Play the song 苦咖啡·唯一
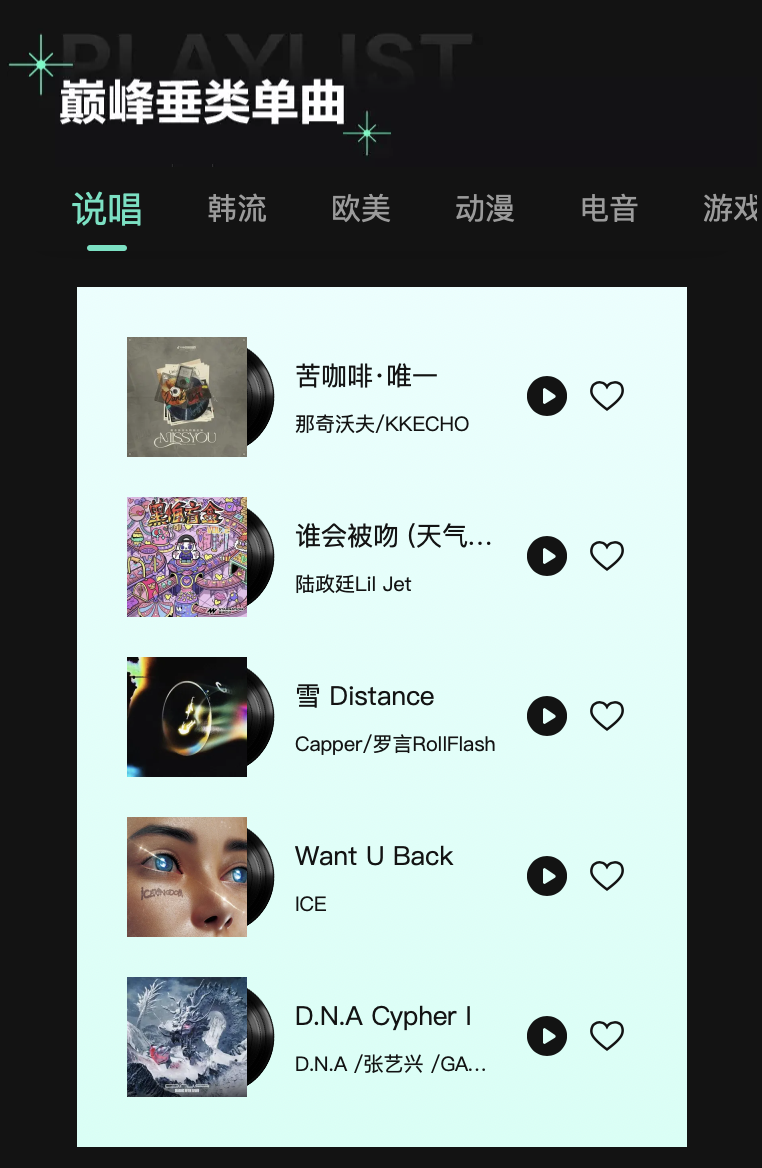 tap(547, 396)
